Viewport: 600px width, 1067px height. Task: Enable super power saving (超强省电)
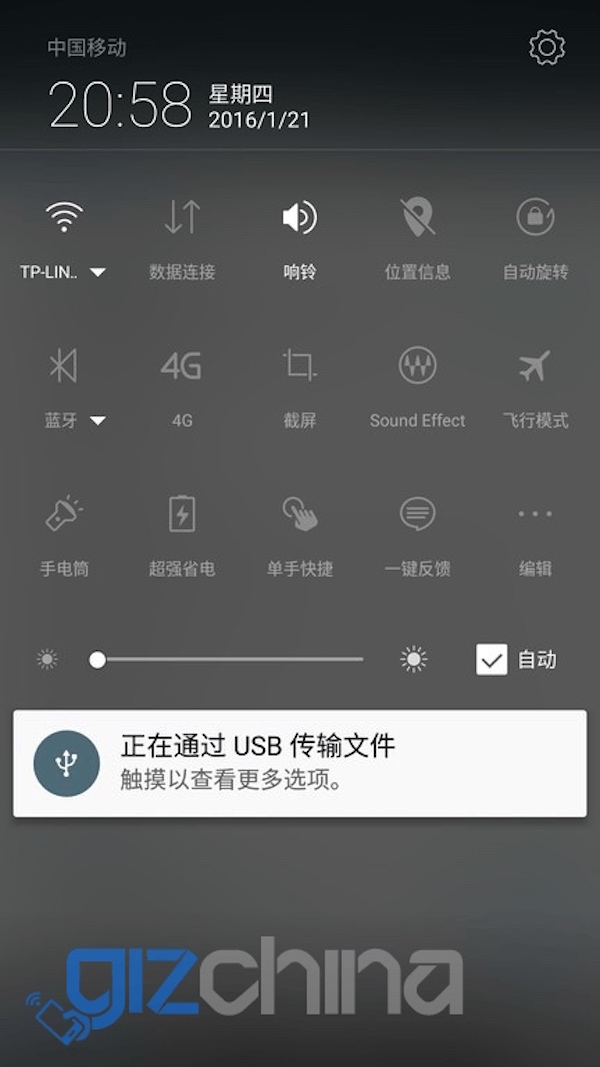(x=182, y=515)
